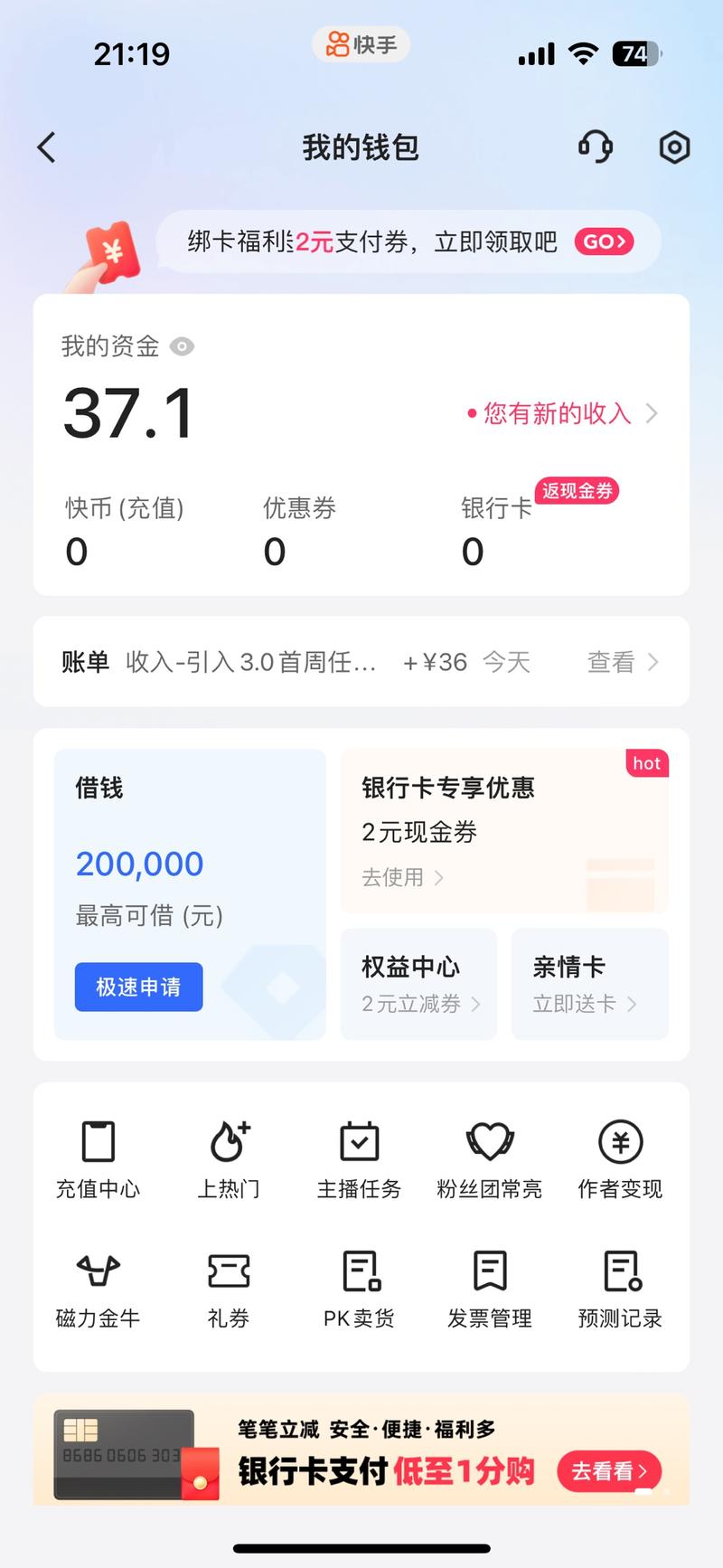Image resolution: width=723 pixels, height=1568 pixels.
Task: Expand the bill entry via 查看 chevron
Action: 624,661
